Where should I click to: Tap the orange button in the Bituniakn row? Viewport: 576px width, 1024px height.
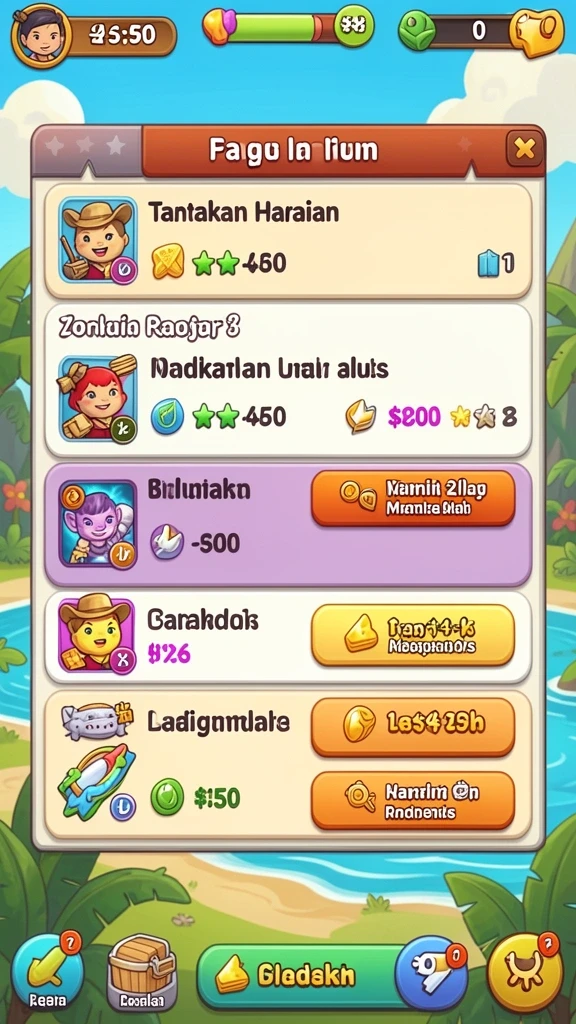coord(413,498)
